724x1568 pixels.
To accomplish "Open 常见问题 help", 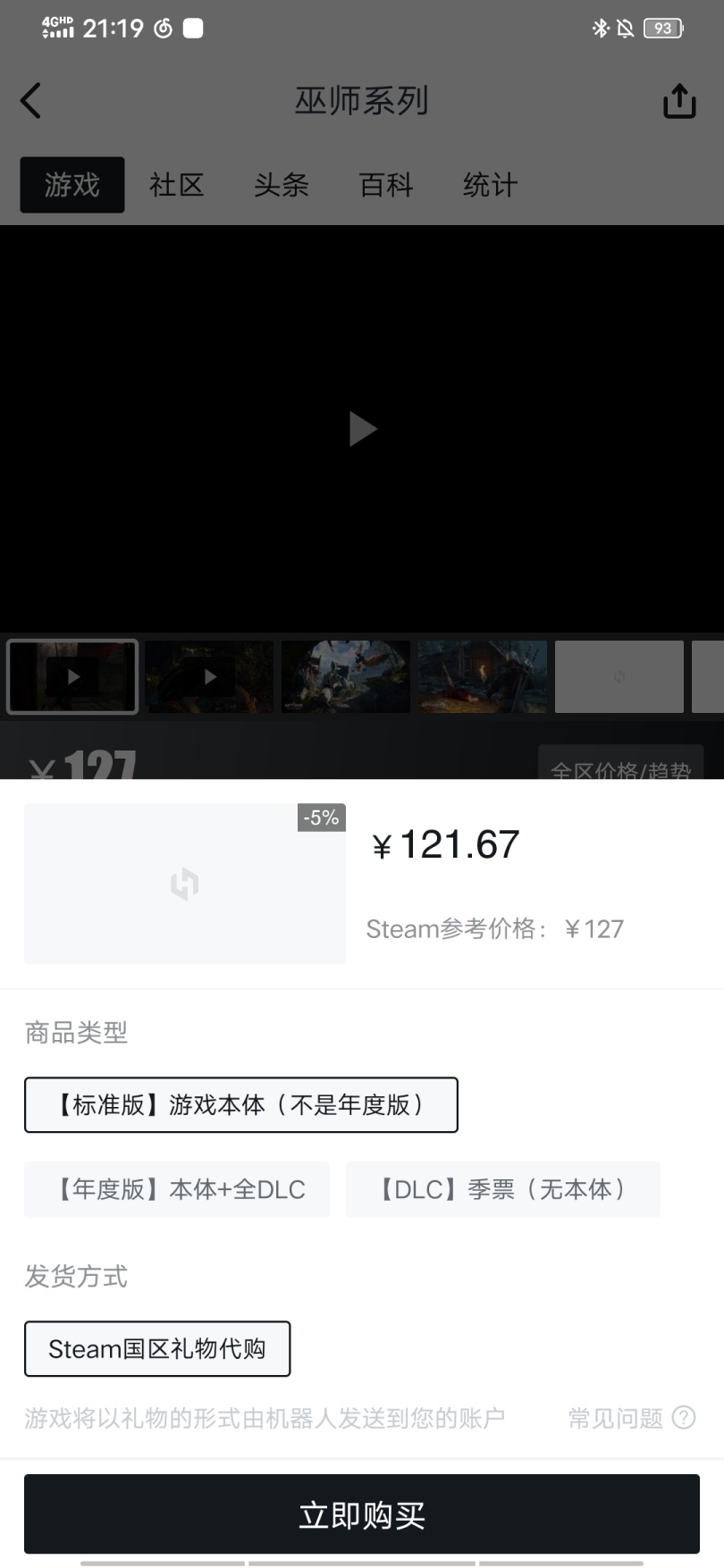I will coord(631,1418).
